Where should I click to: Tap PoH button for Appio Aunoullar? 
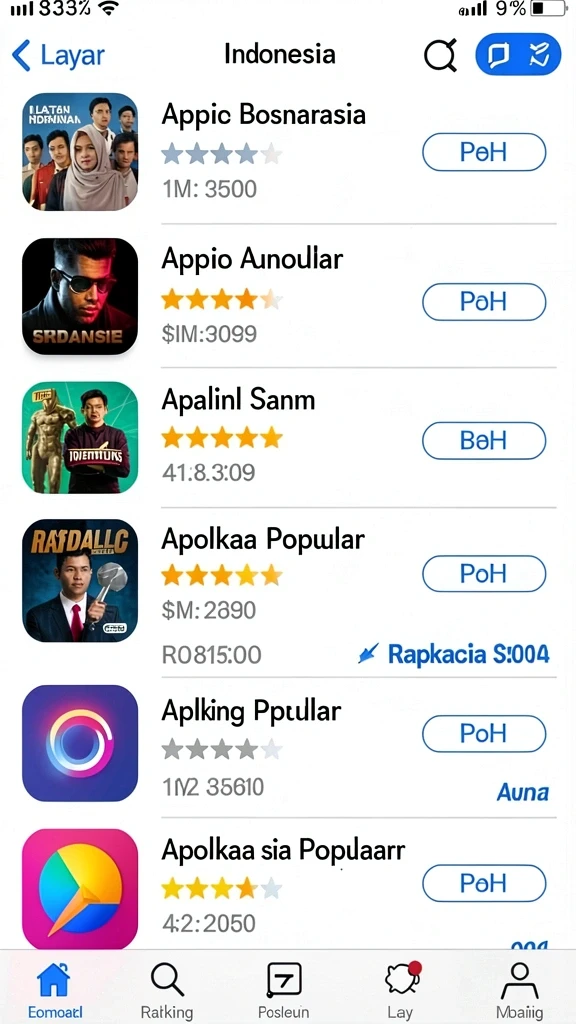tap(484, 302)
